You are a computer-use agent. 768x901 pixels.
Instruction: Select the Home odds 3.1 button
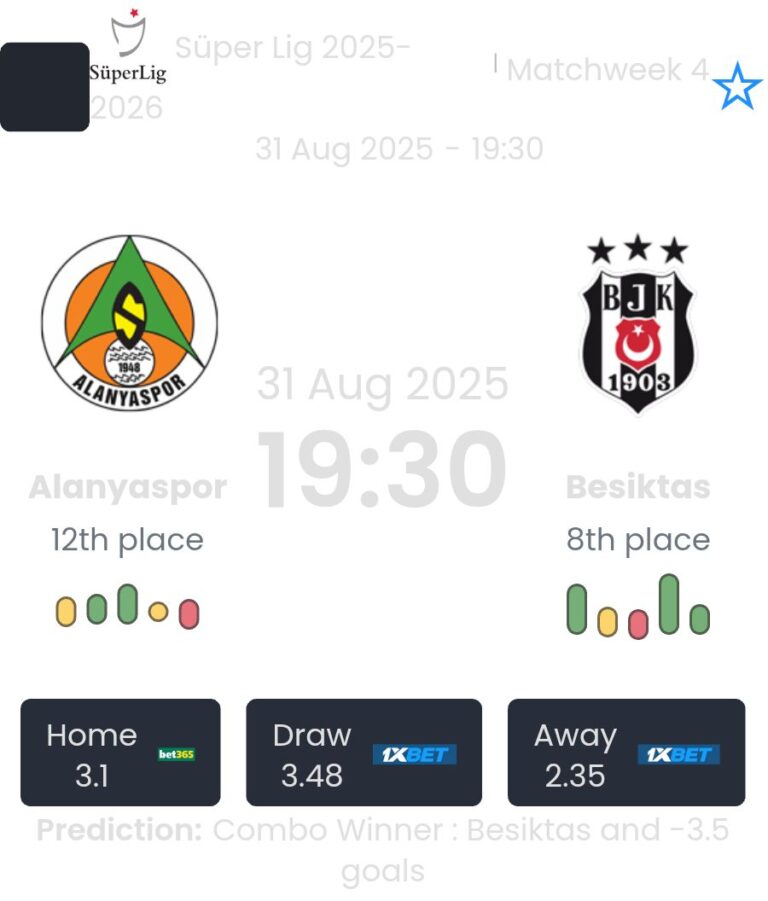[x=120, y=752]
